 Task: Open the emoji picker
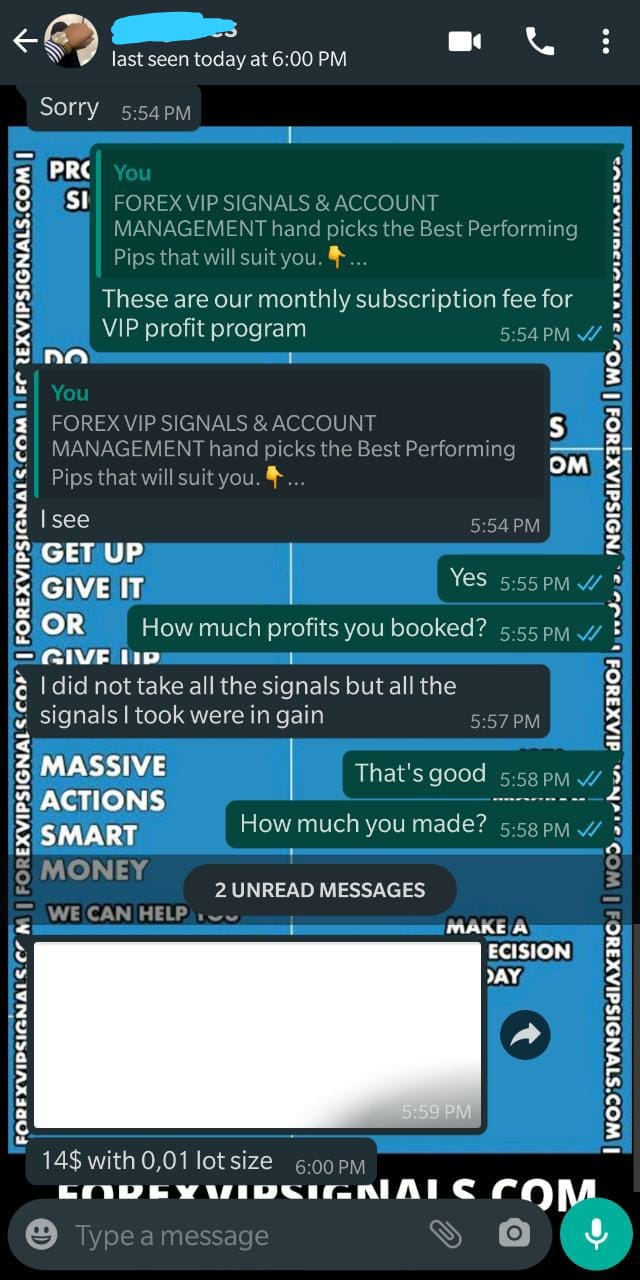41,1235
